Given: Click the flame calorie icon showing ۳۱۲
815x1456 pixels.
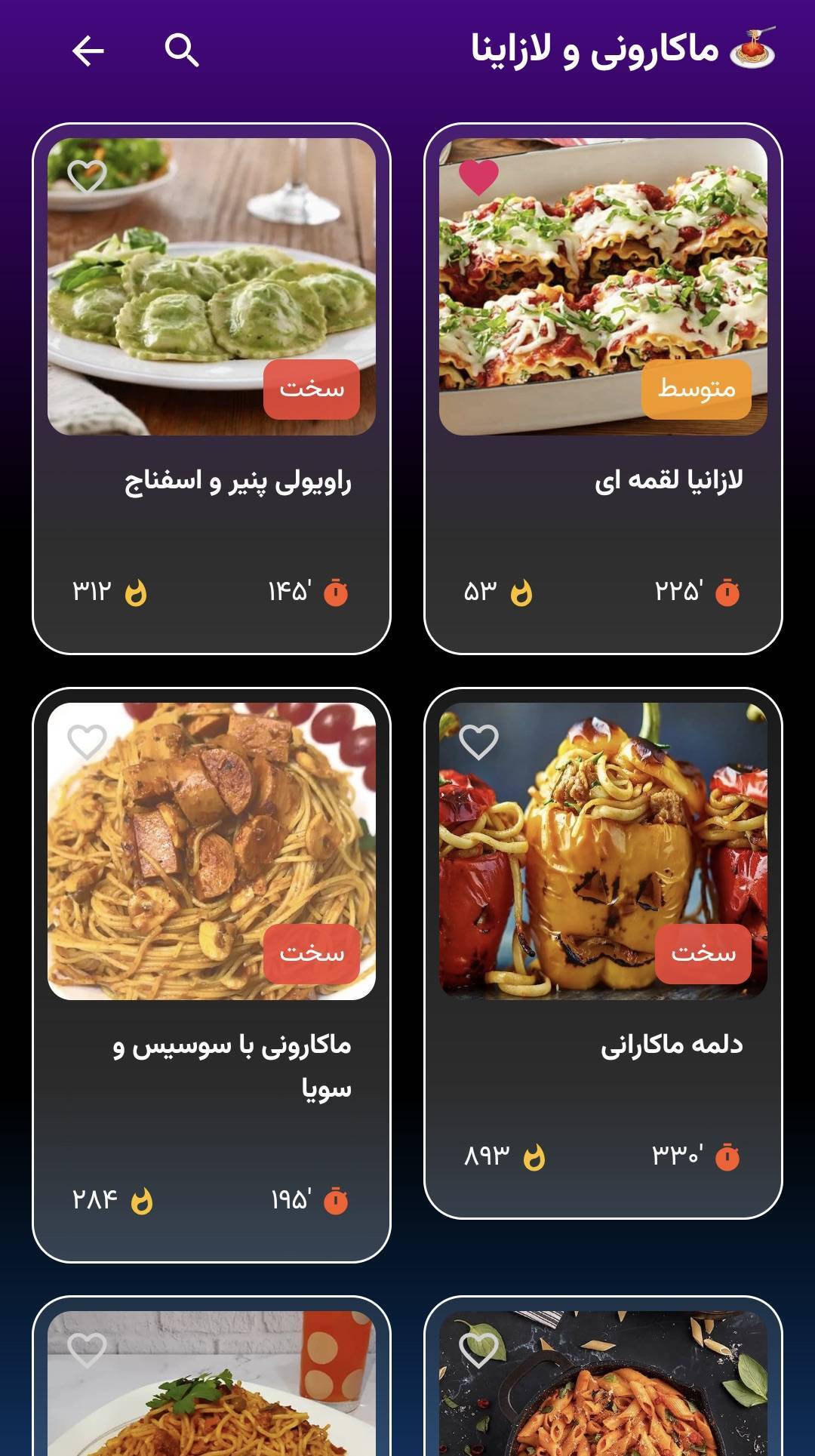Looking at the screenshot, I should tap(136, 594).
